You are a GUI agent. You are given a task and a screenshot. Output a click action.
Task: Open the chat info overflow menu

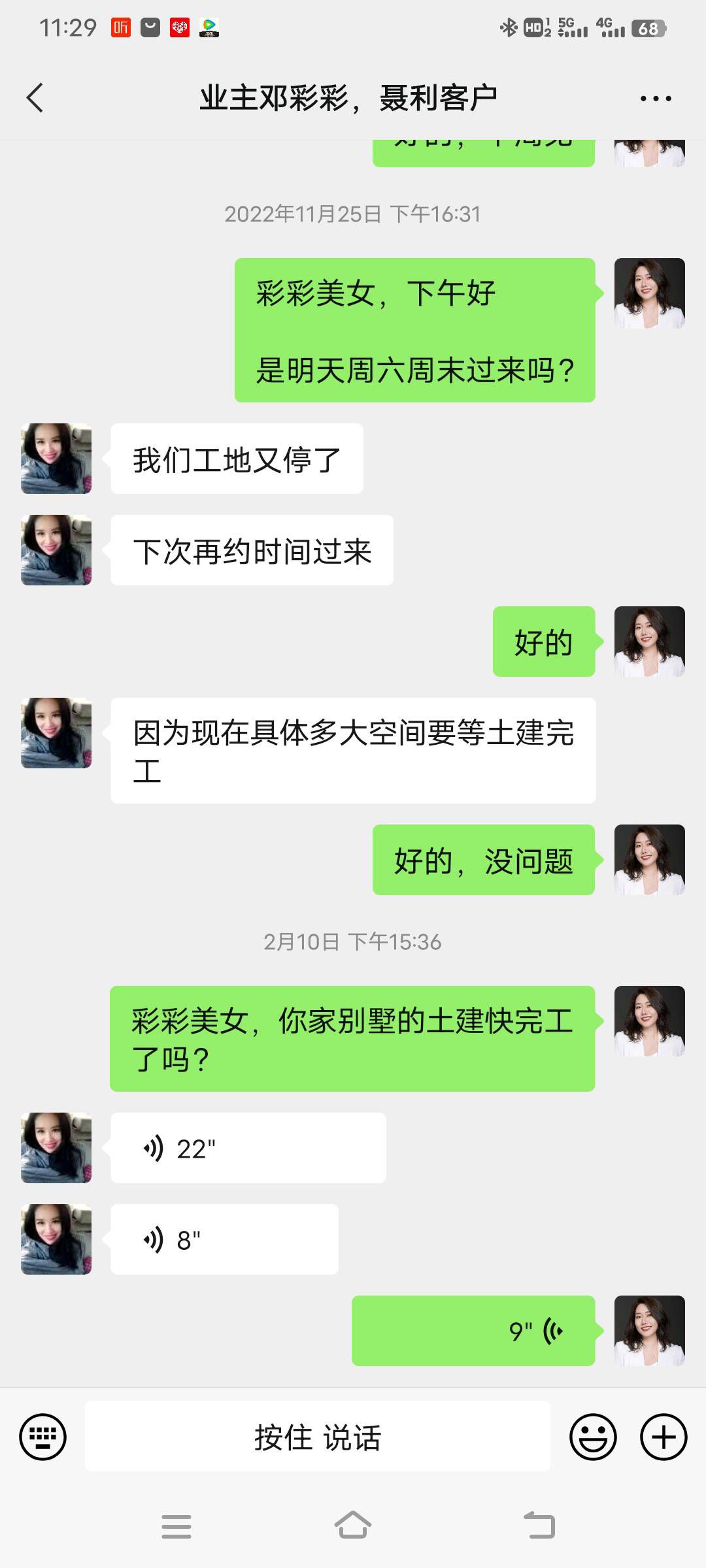(x=656, y=99)
